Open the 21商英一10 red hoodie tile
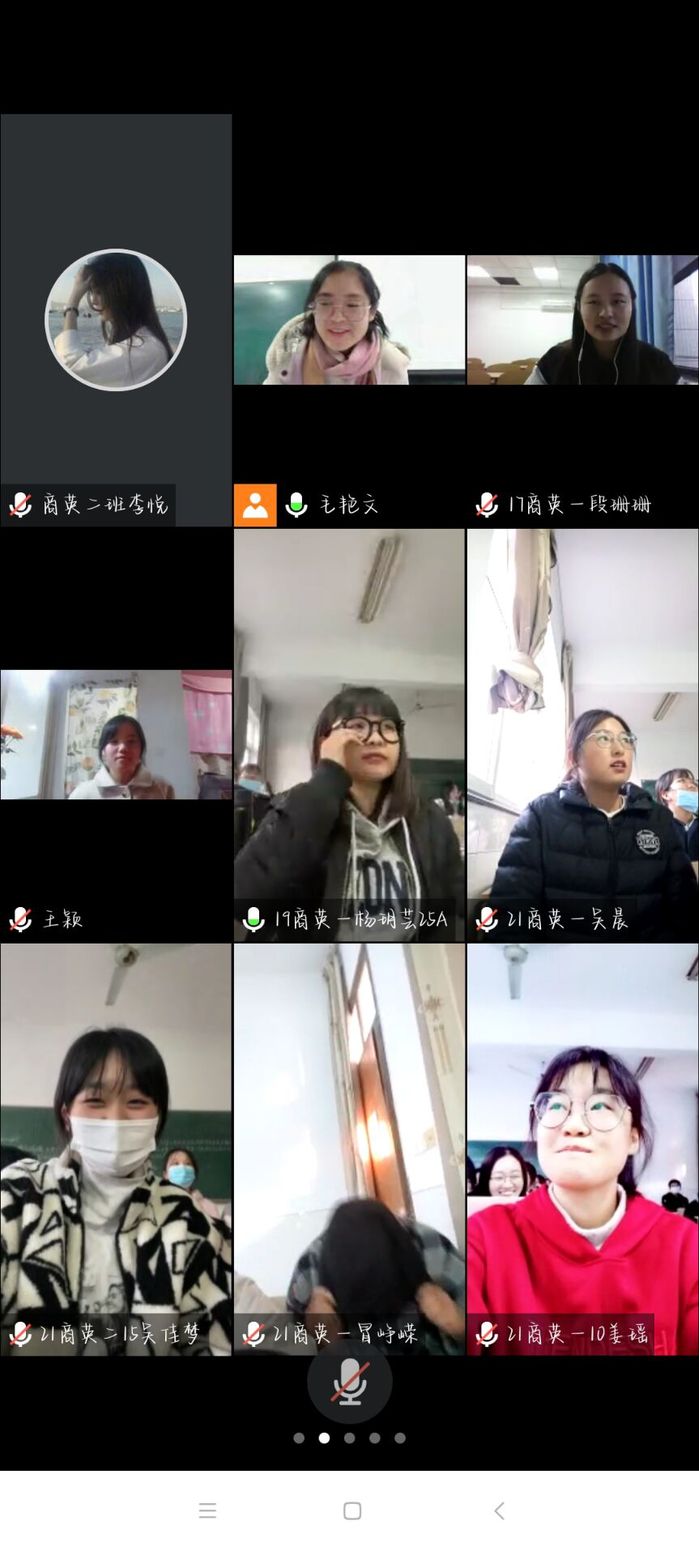The height and width of the screenshot is (1555, 699). [582, 1150]
